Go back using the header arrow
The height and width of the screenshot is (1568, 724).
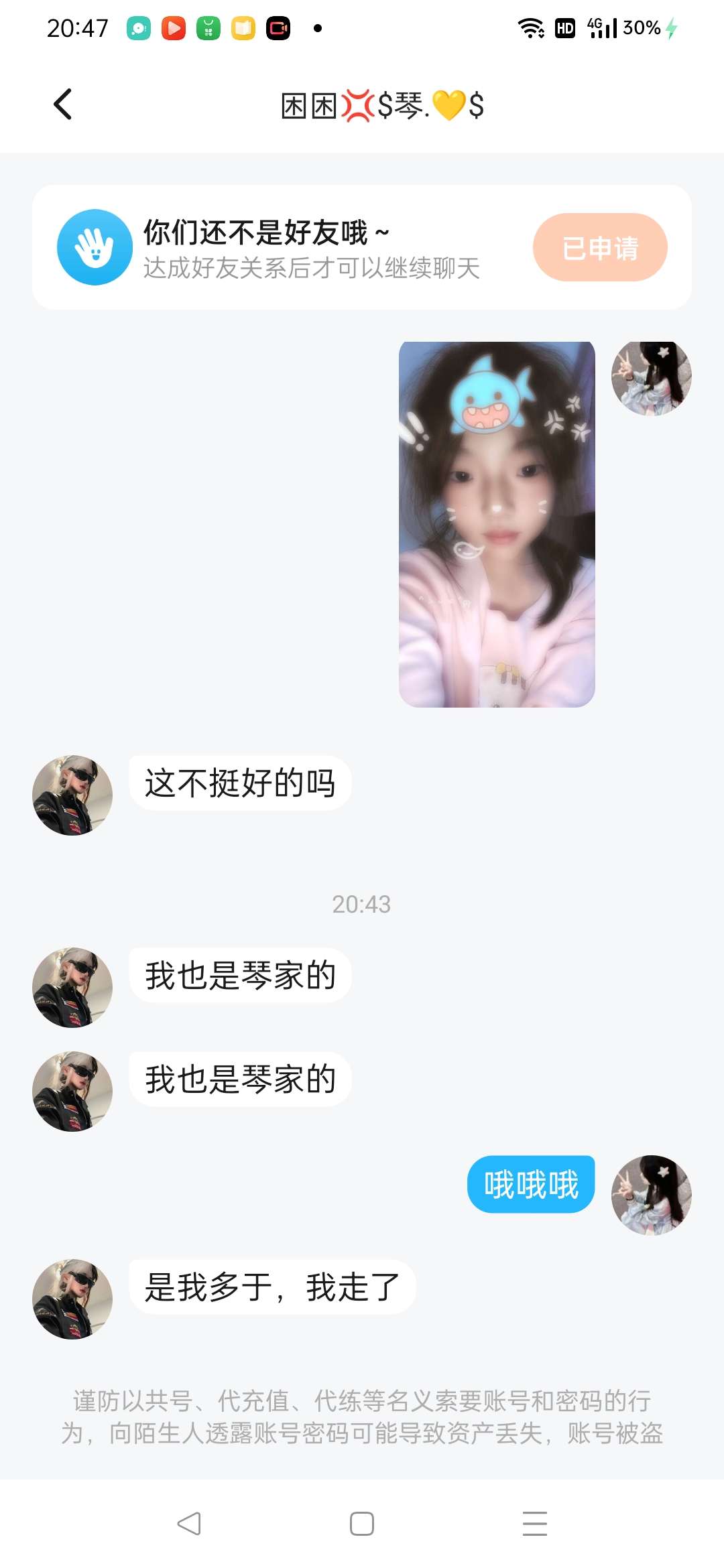point(63,105)
